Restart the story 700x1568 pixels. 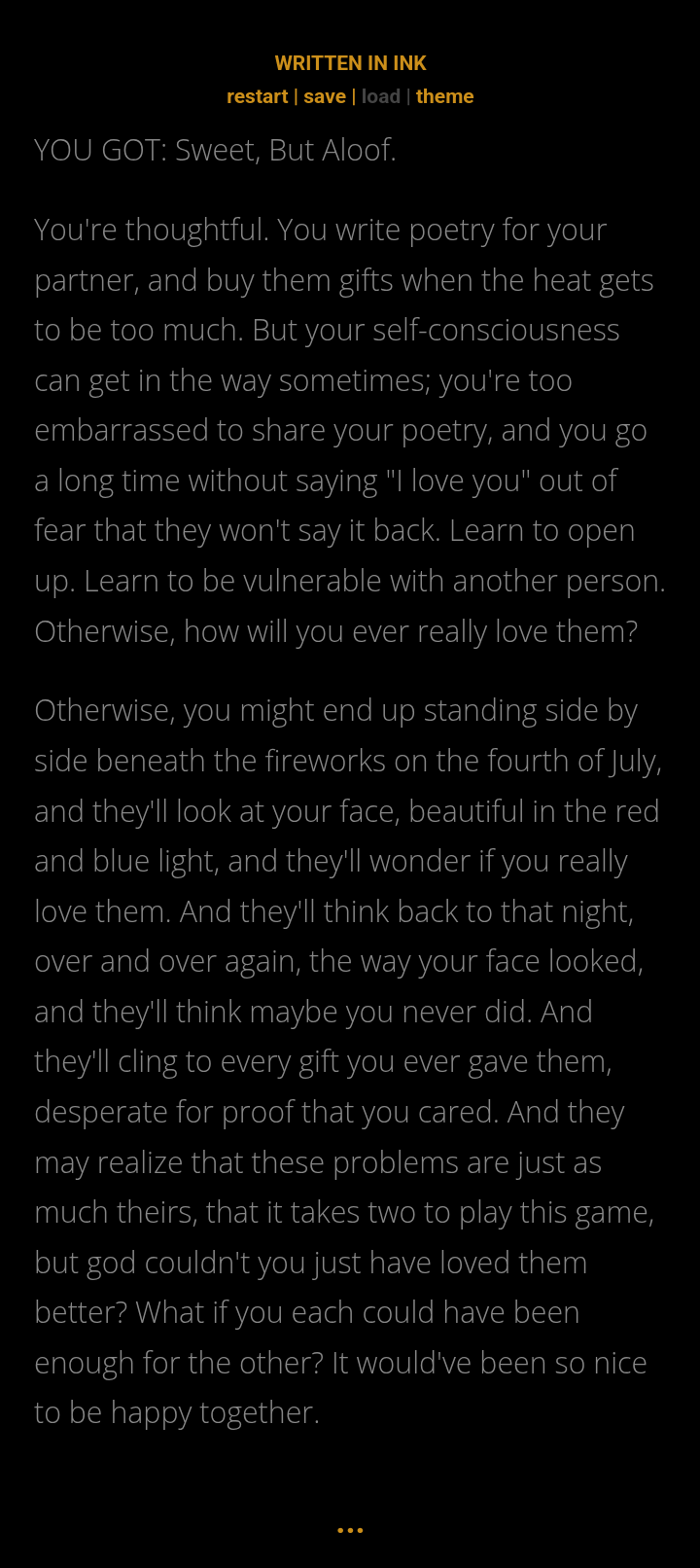tap(258, 96)
